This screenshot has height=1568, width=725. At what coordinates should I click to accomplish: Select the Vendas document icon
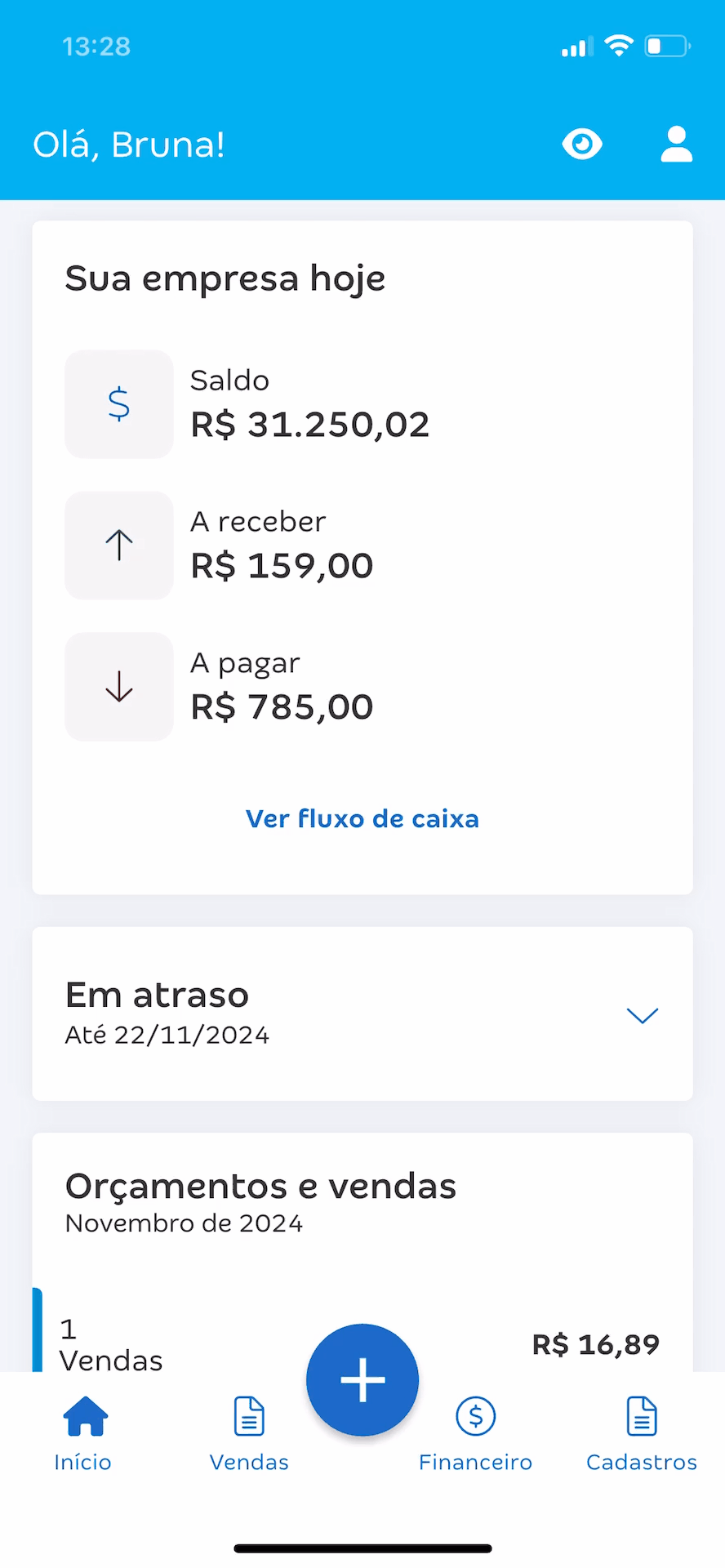(248, 1414)
